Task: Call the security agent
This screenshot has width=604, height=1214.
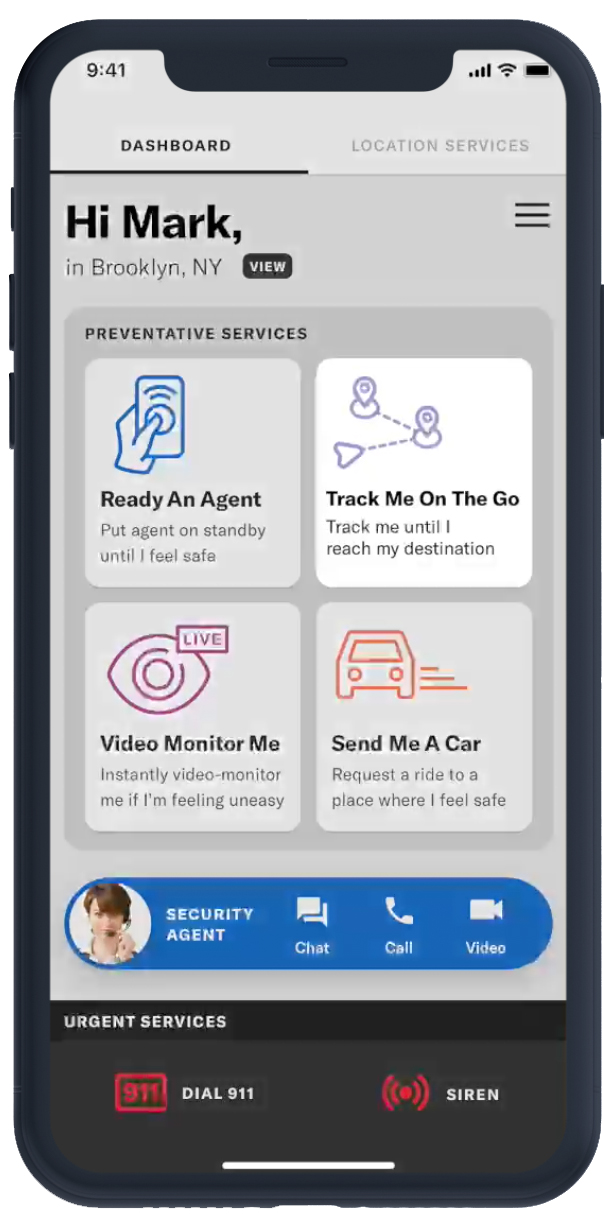Action: pyautogui.click(x=399, y=925)
